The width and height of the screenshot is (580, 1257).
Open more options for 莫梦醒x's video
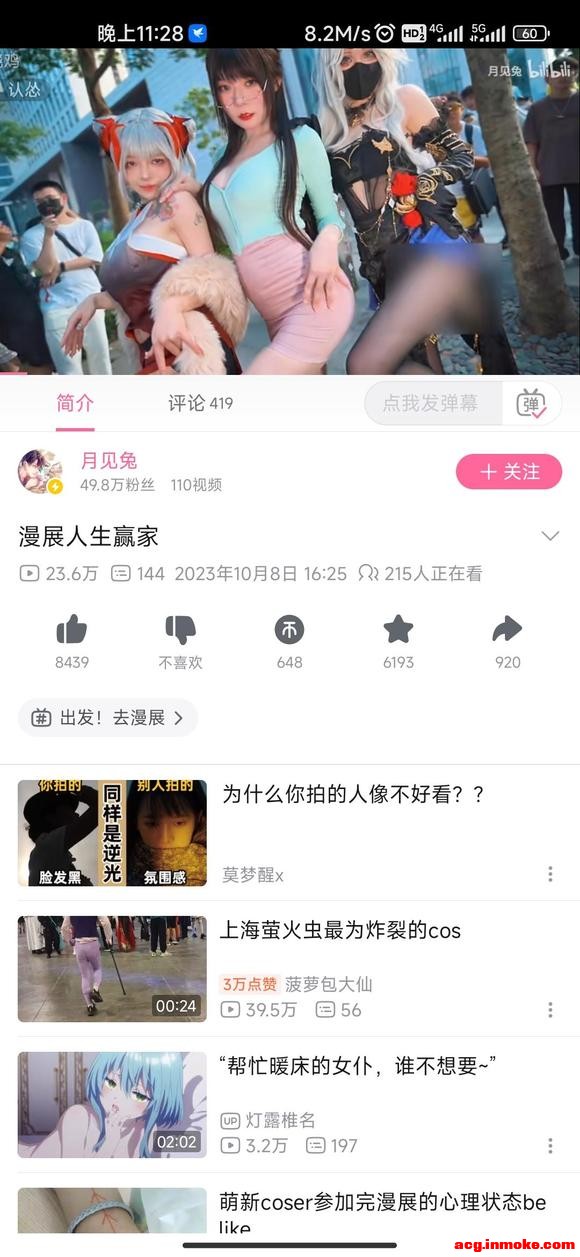coord(550,874)
